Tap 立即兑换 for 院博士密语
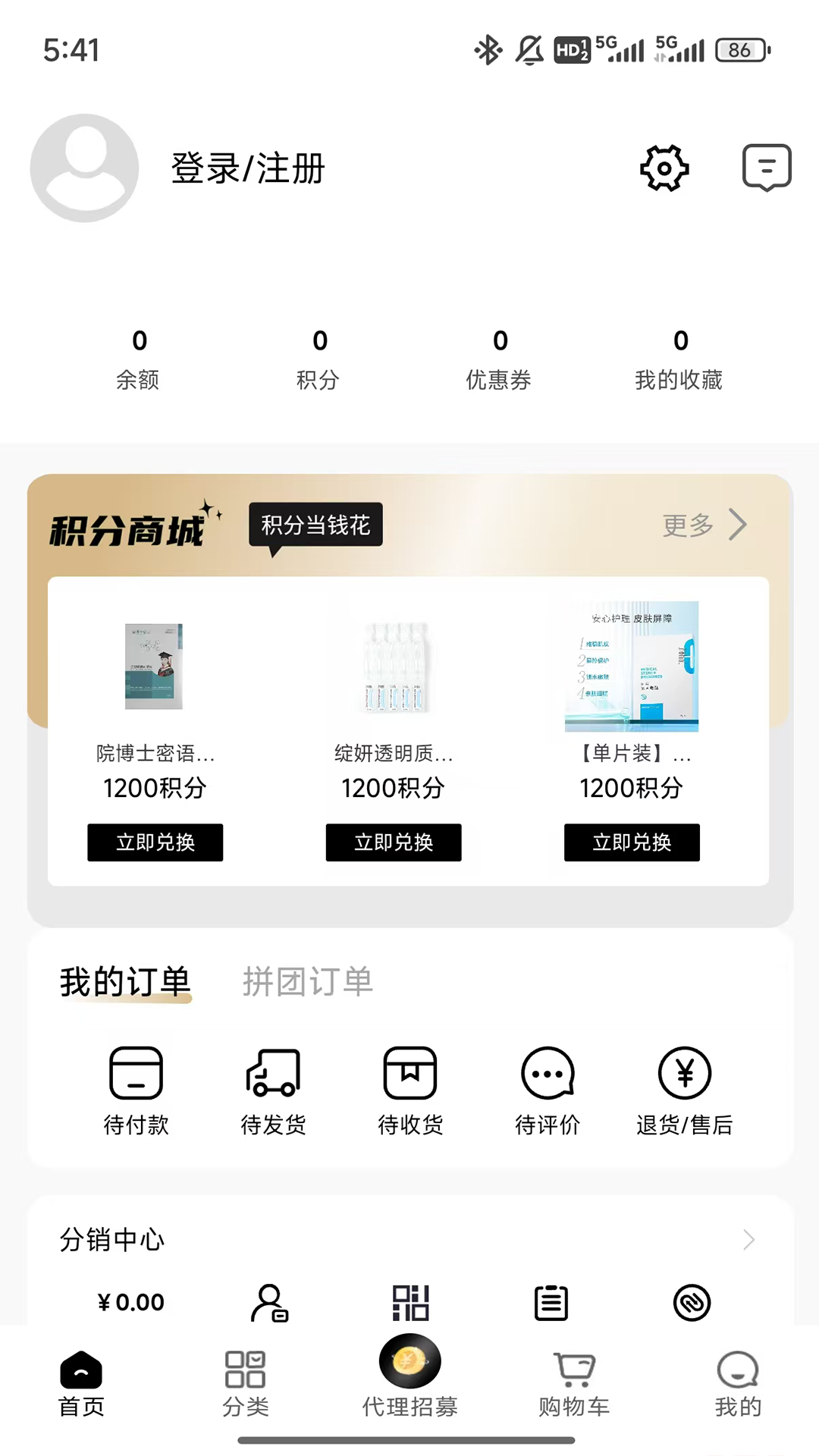 click(155, 843)
